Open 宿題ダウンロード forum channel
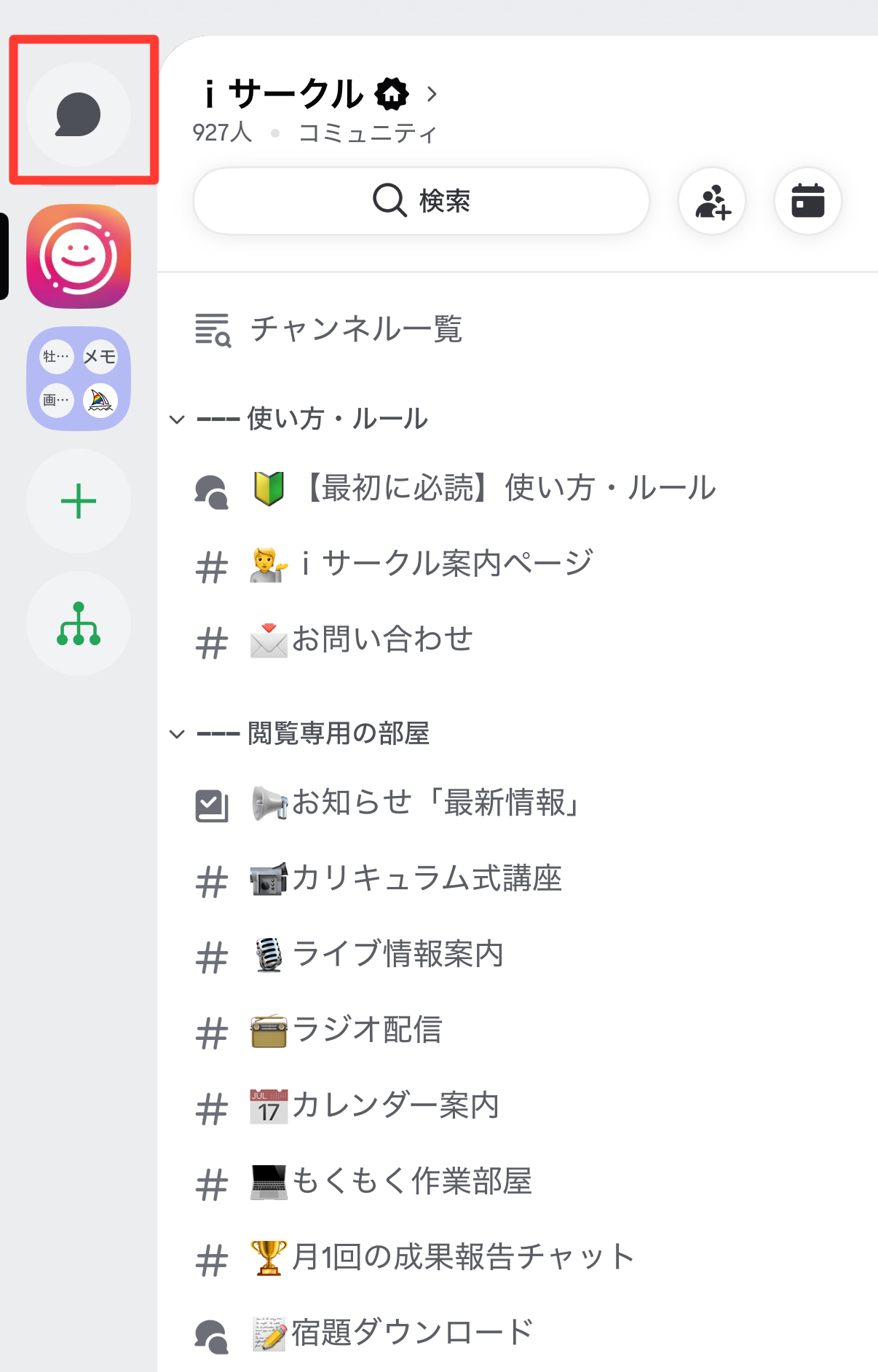878x1372 pixels. click(x=411, y=1333)
